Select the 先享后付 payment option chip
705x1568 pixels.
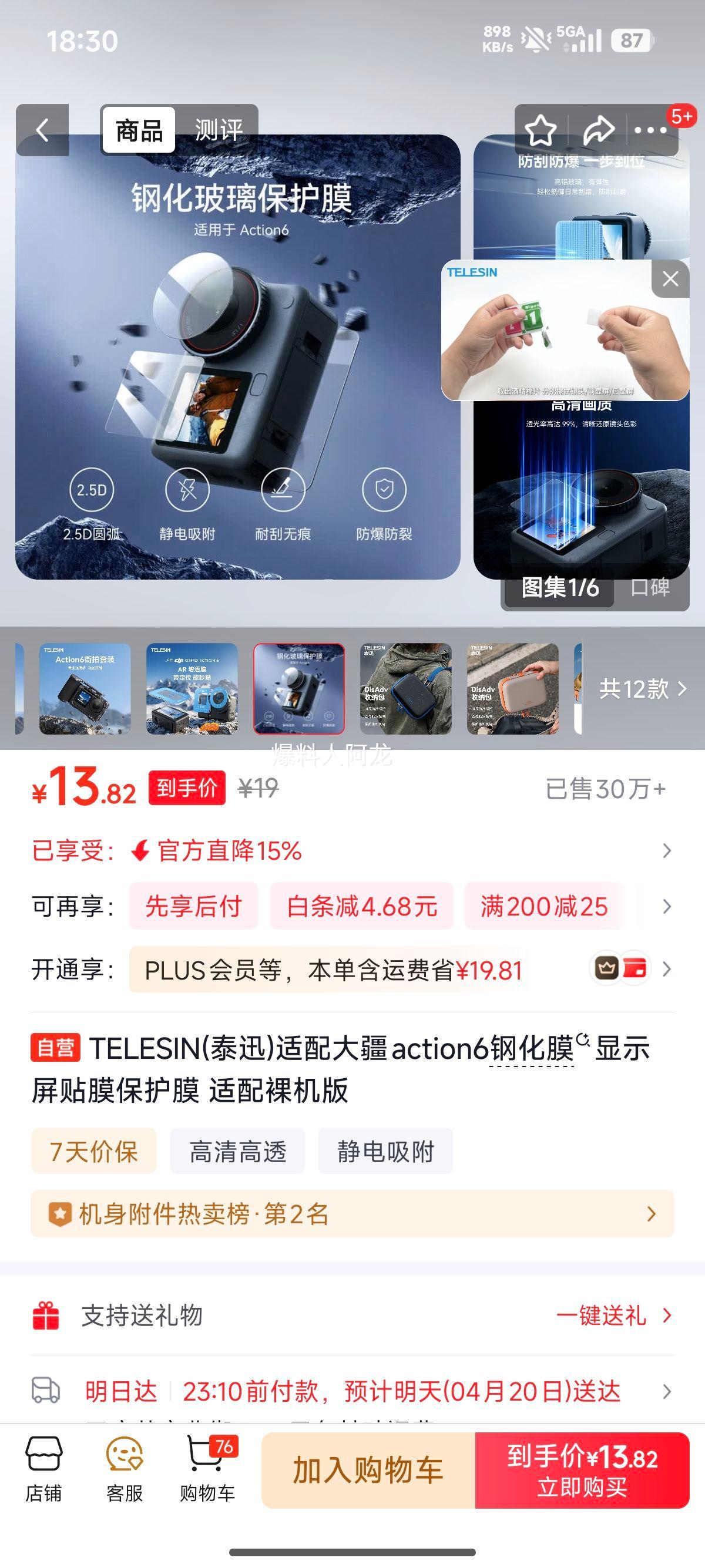(196, 906)
